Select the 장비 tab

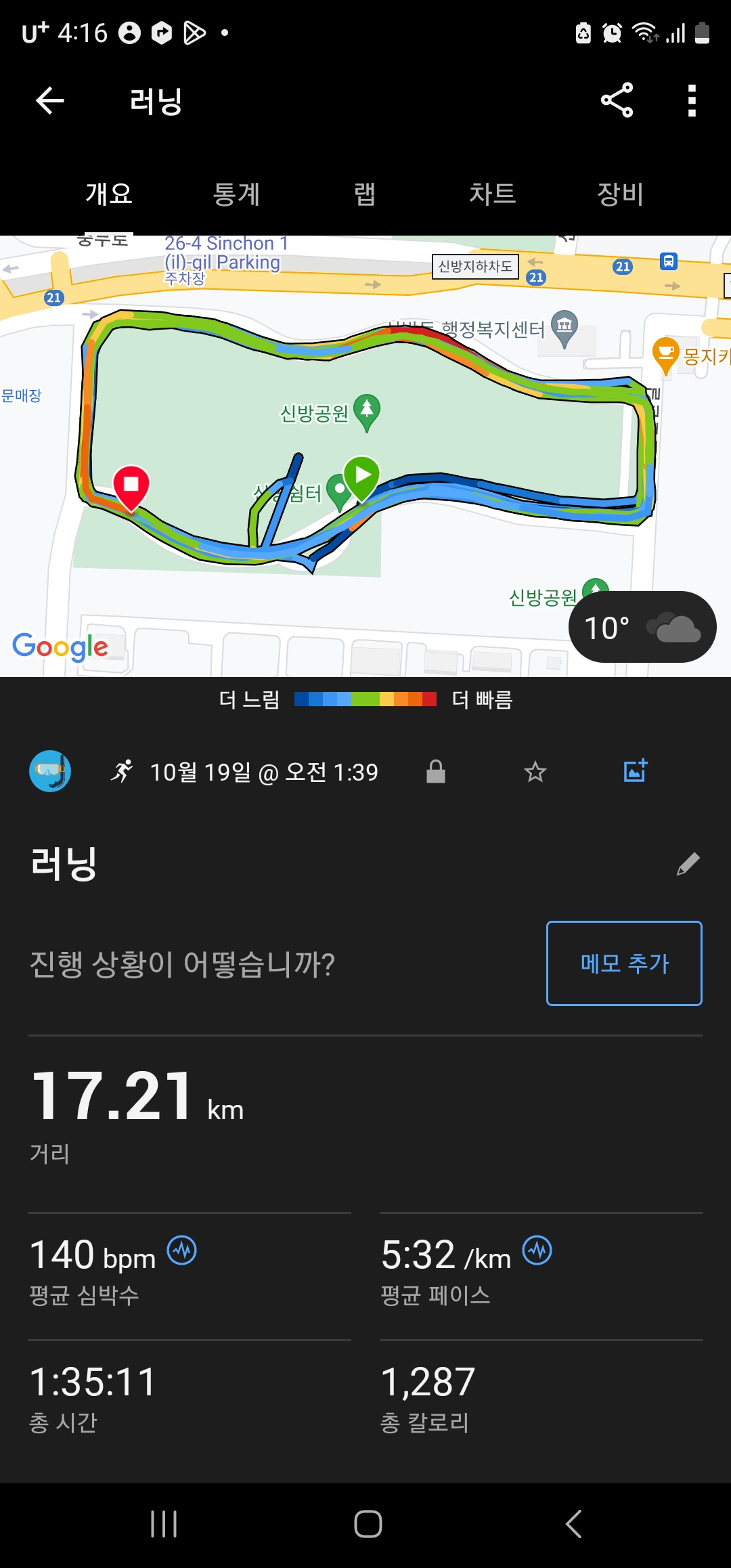pyautogui.click(x=620, y=194)
